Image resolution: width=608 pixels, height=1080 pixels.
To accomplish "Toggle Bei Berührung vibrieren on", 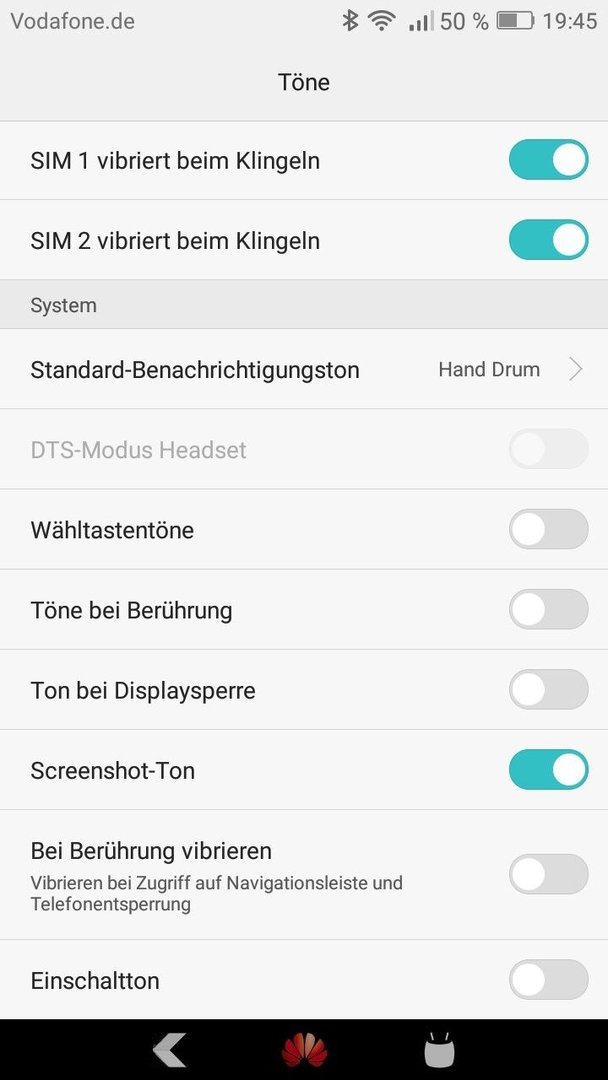I will tap(548, 874).
